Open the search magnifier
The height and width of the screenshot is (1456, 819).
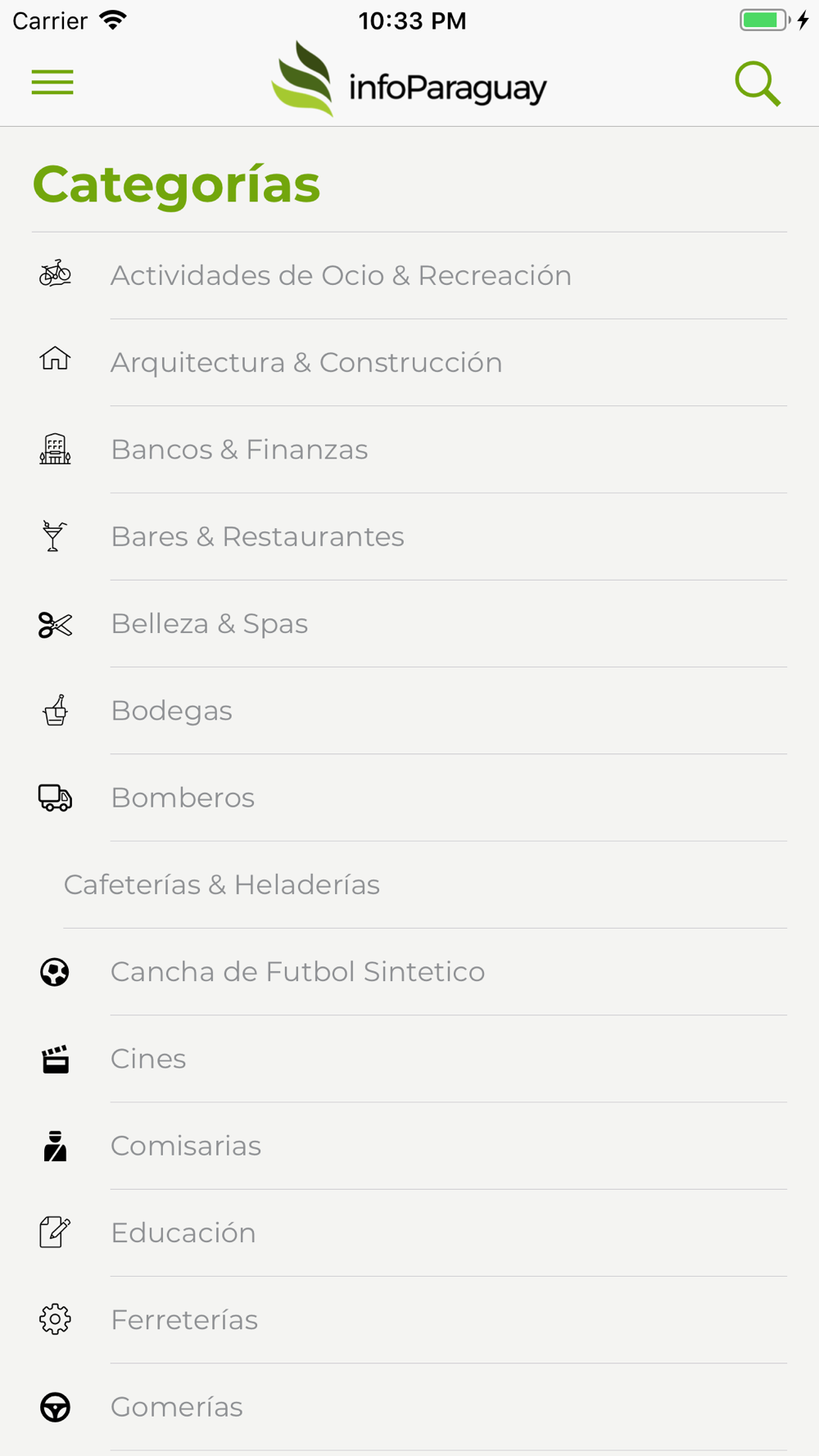coord(758,84)
